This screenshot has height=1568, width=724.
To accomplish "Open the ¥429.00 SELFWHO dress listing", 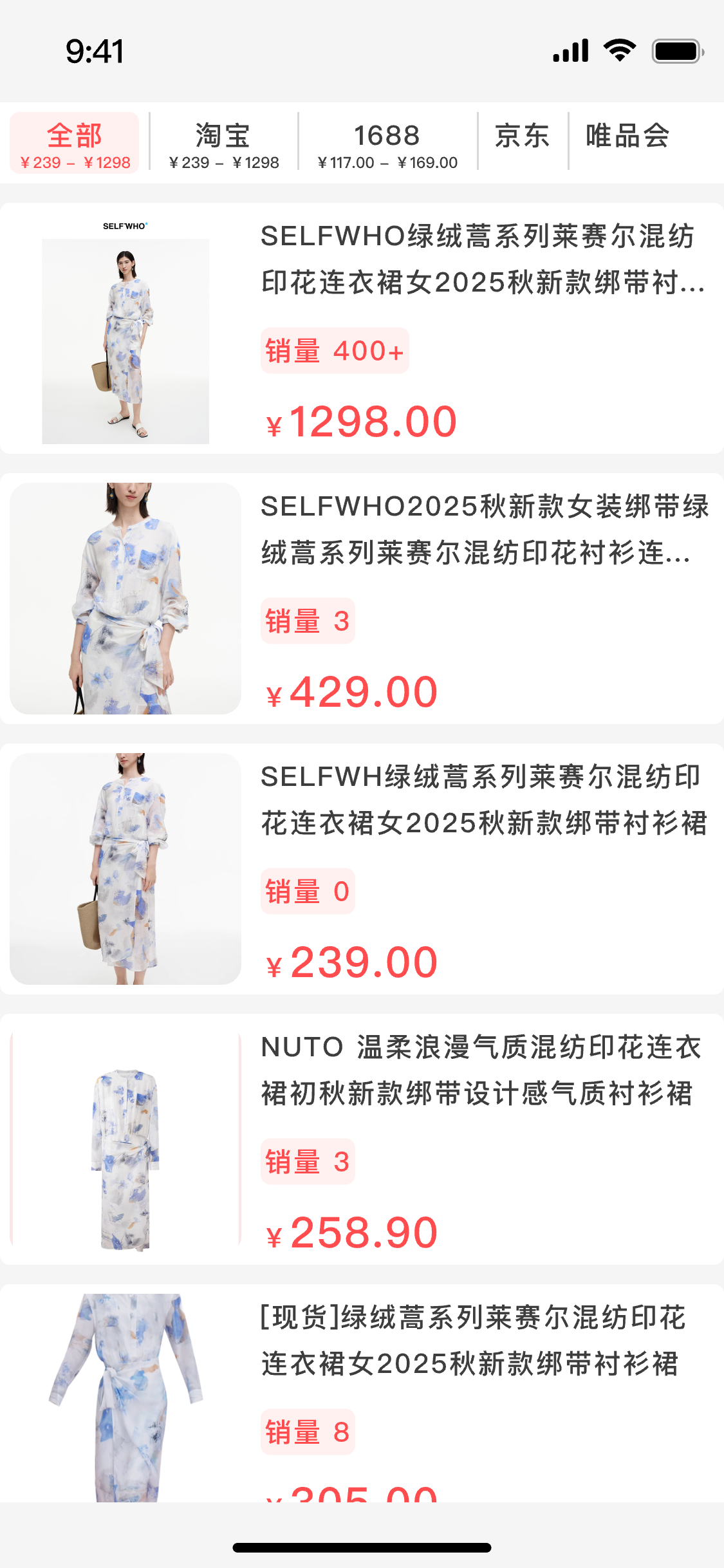I will pos(362,599).
